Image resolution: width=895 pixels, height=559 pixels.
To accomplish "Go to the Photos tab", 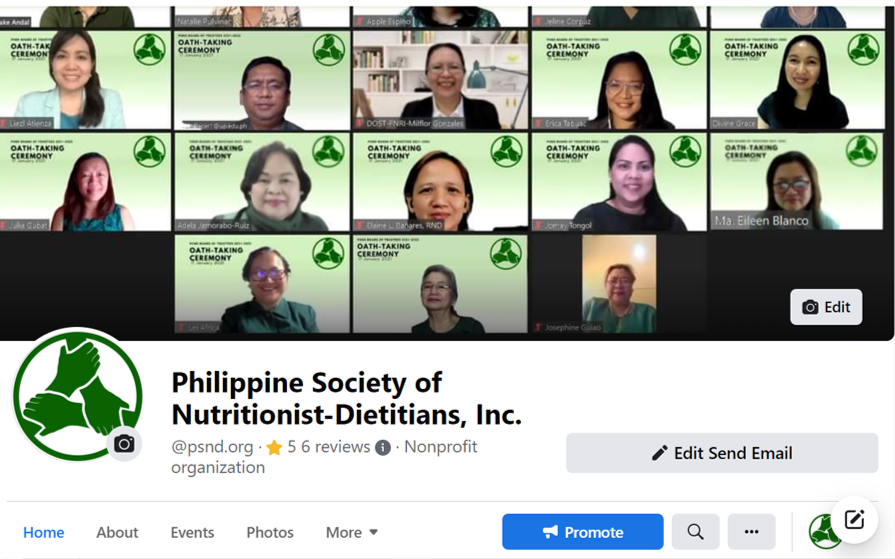I will pos(270,532).
